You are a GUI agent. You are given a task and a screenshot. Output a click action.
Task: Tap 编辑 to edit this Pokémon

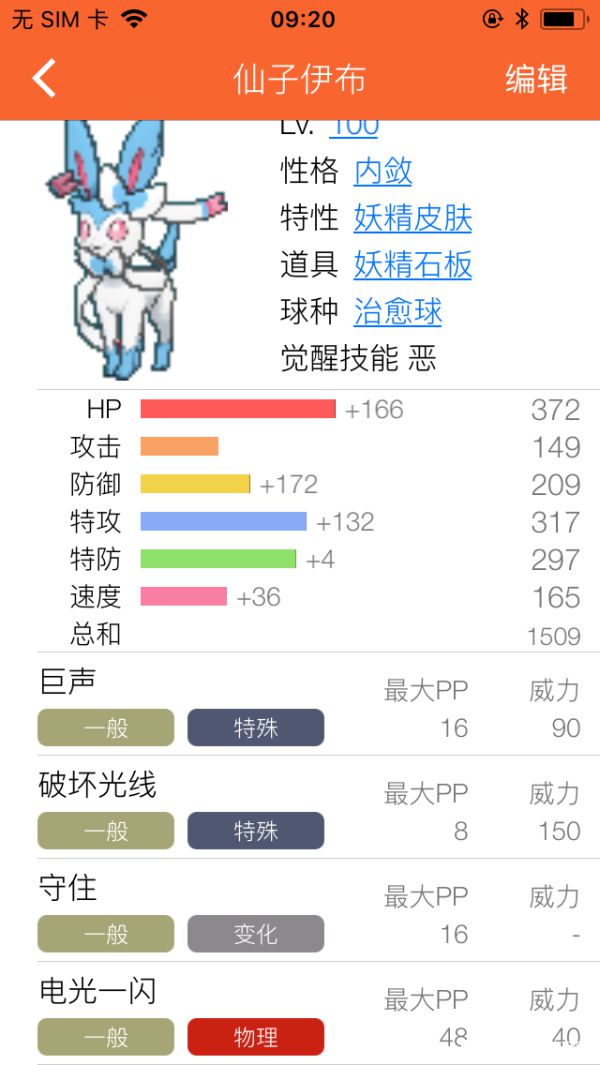point(536,78)
